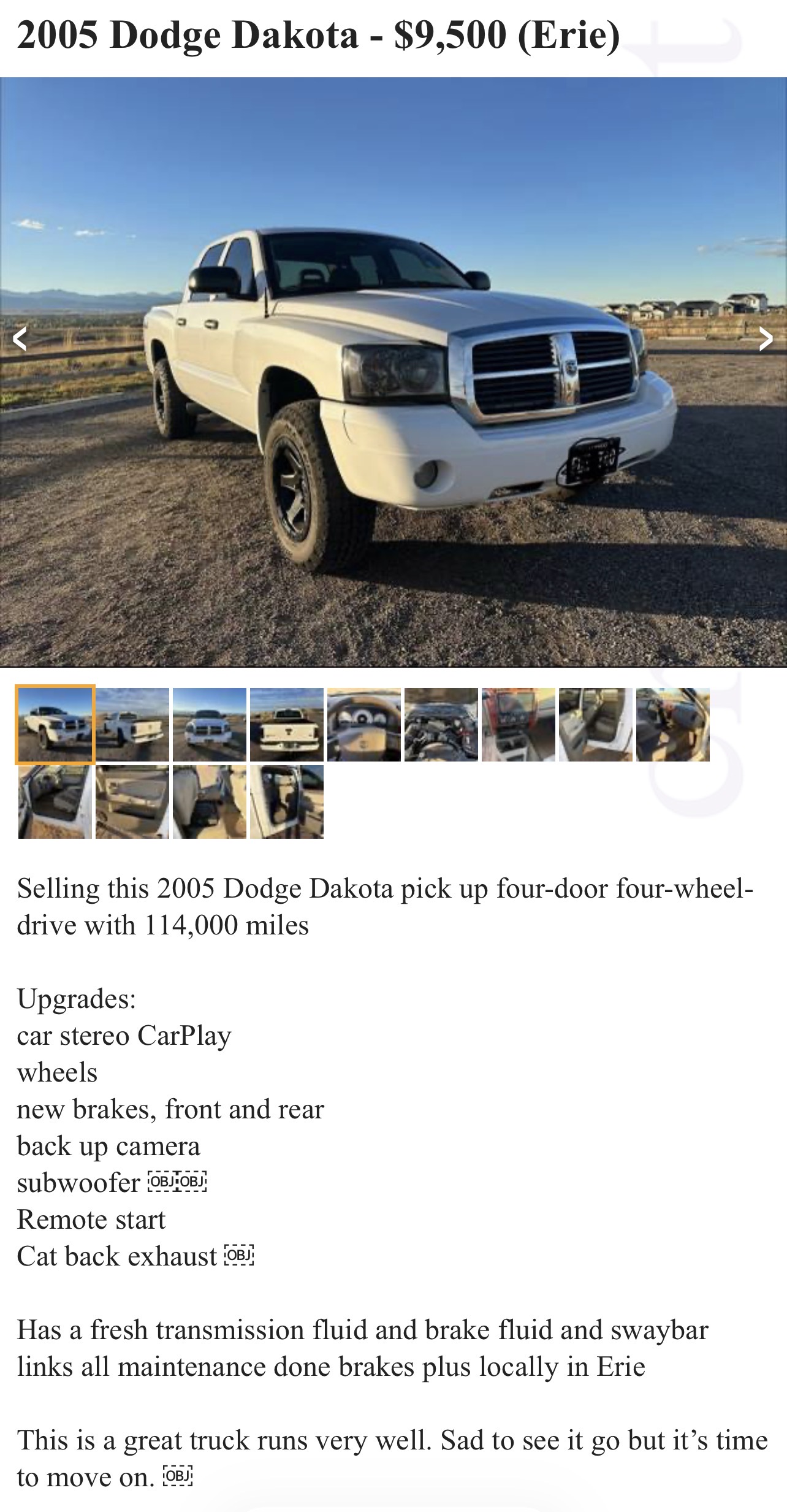Open the engine bay thumbnail
This screenshot has width=787, height=1512.
click(441, 724)
